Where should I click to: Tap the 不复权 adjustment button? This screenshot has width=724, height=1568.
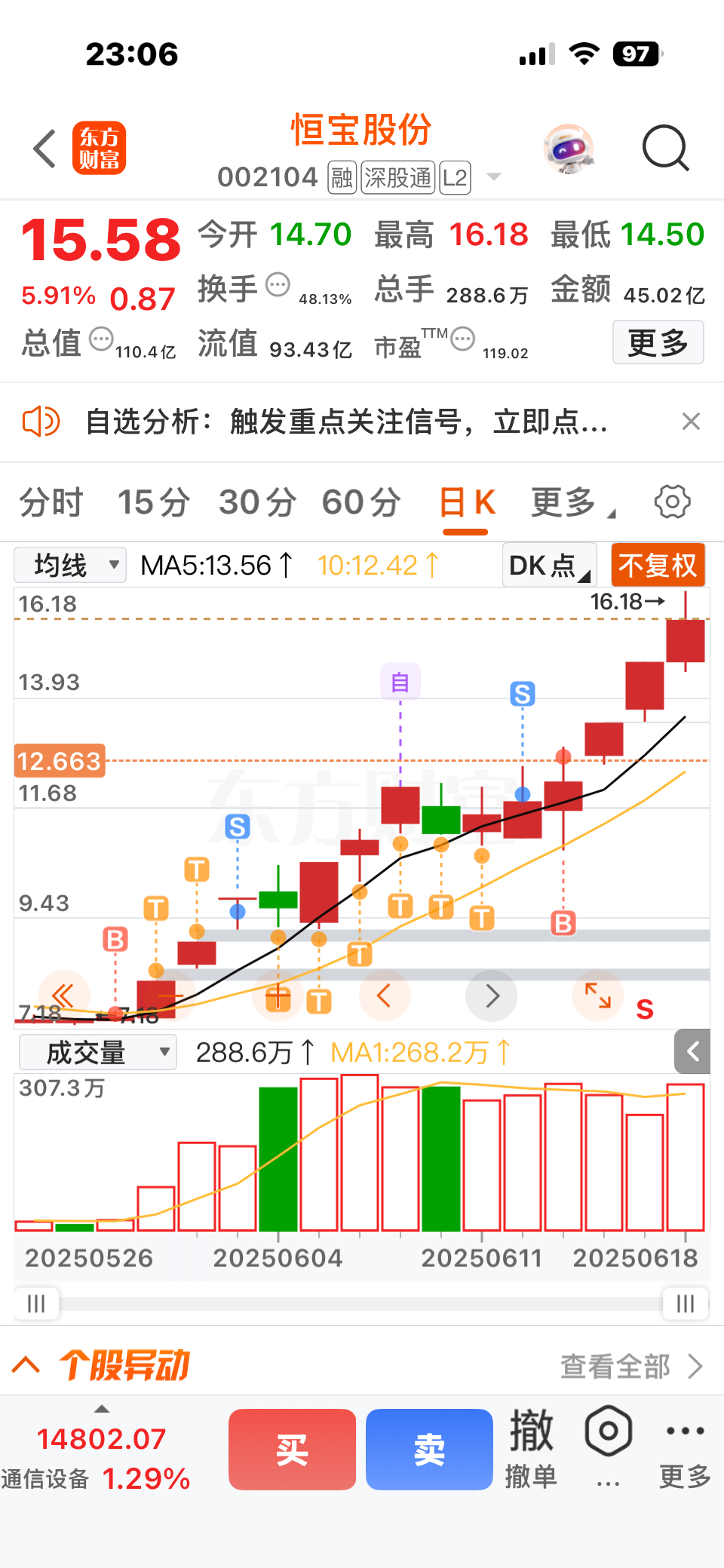(658, 565)
